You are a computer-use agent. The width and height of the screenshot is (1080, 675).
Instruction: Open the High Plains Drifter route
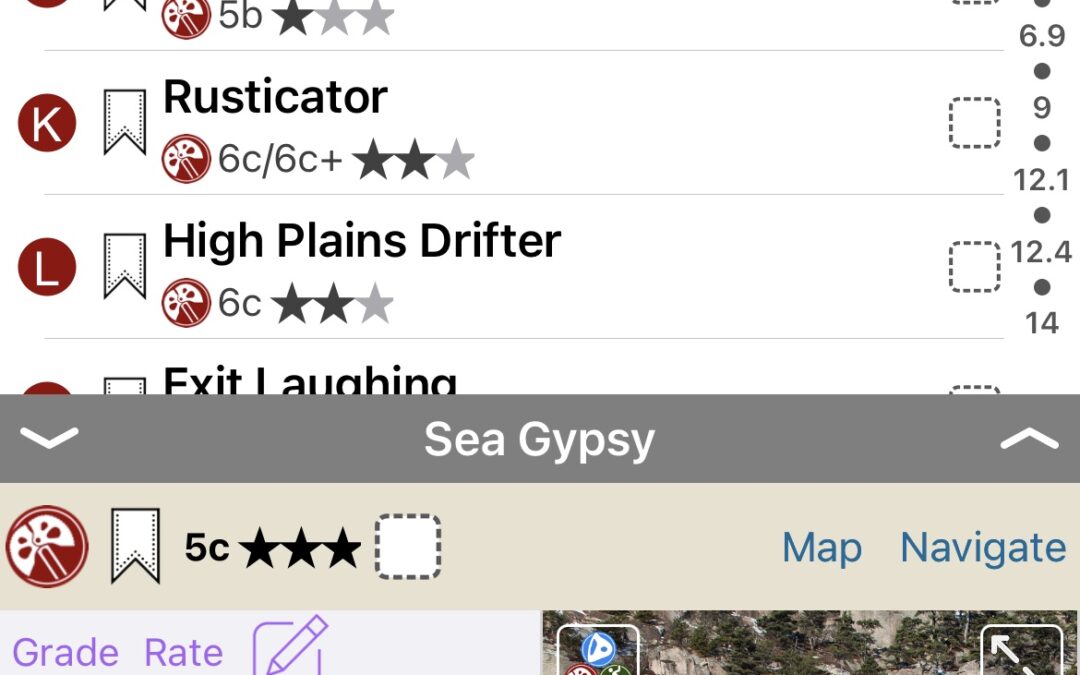point(361,242)
